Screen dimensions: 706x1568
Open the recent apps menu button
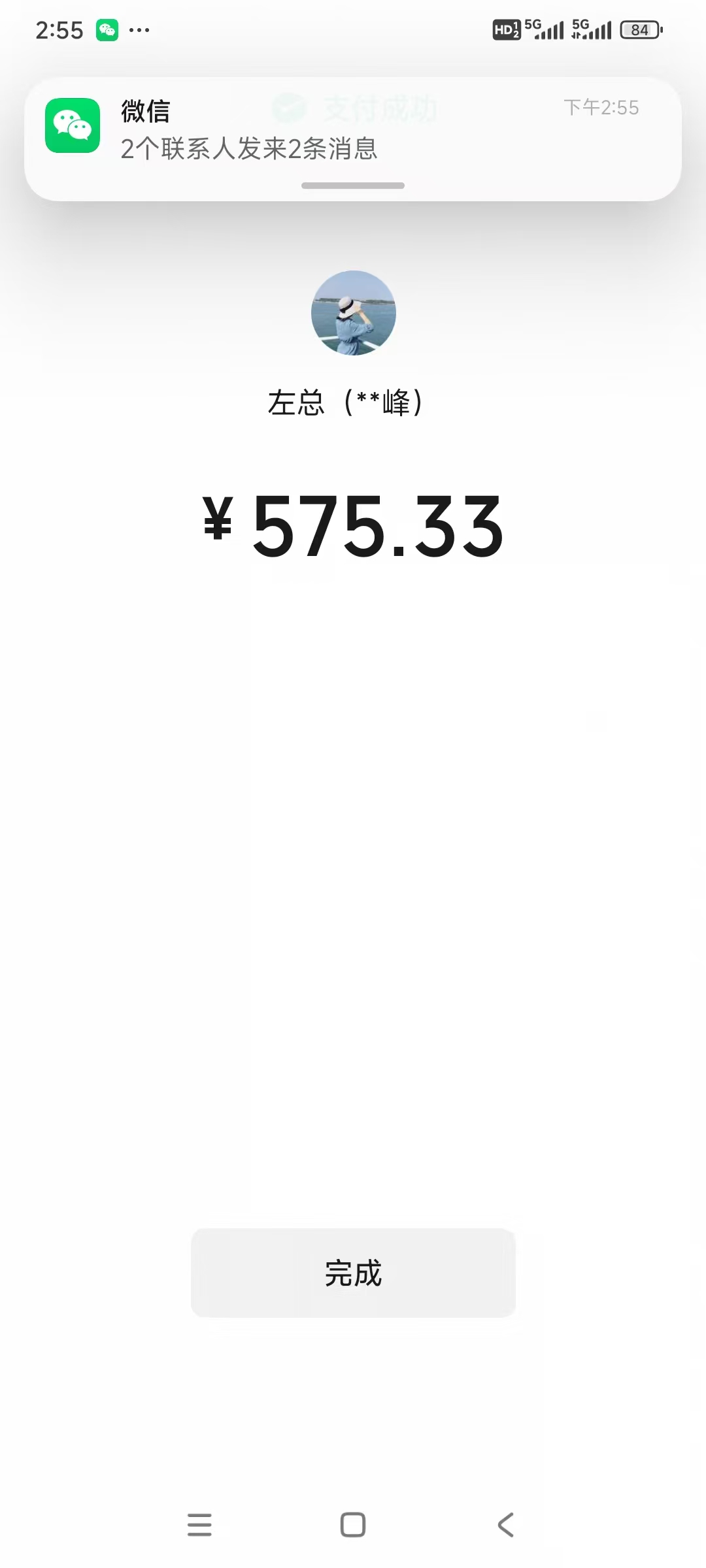(x=199, y=1525)
